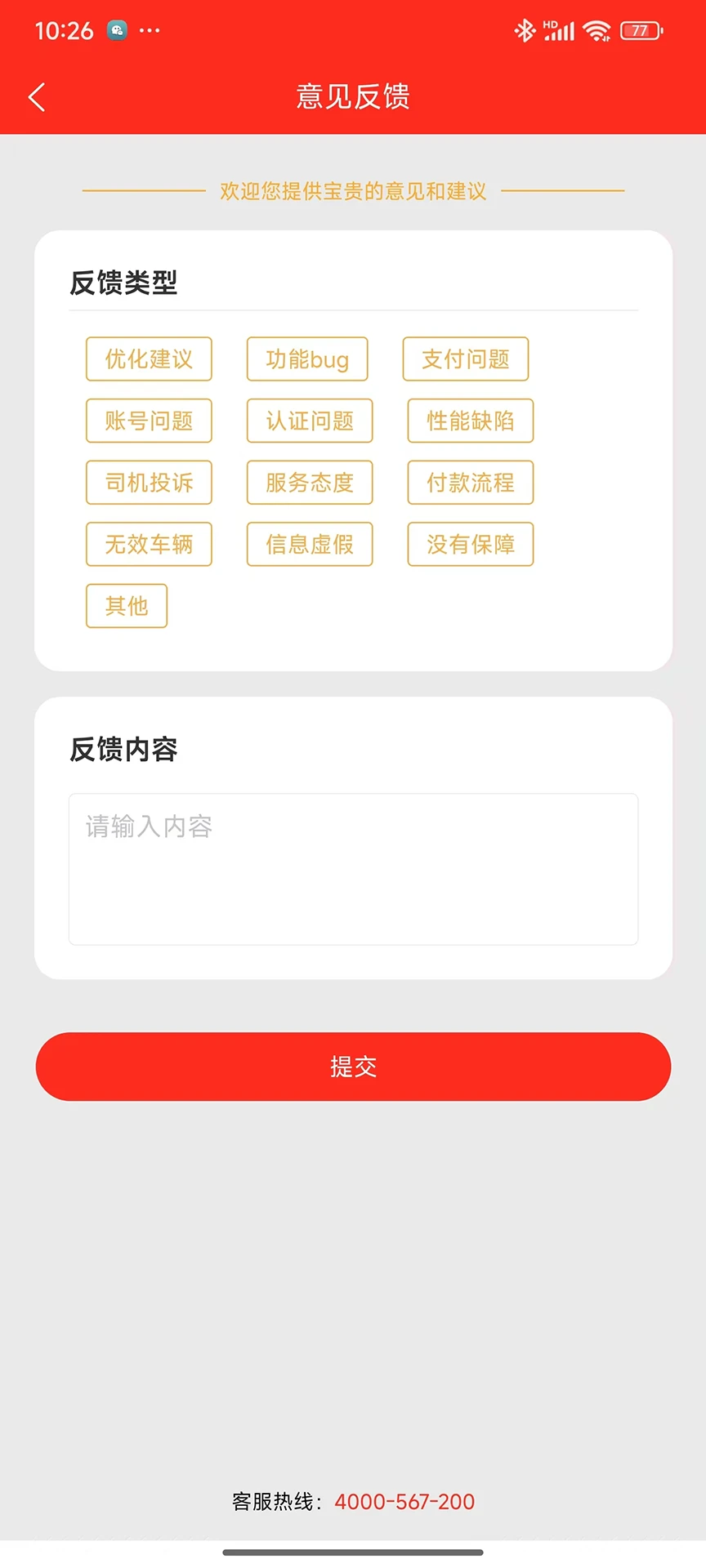Pick the 服务态度 chip
706x1568 pixels.
pyautogui.click(x=310, y=483)
